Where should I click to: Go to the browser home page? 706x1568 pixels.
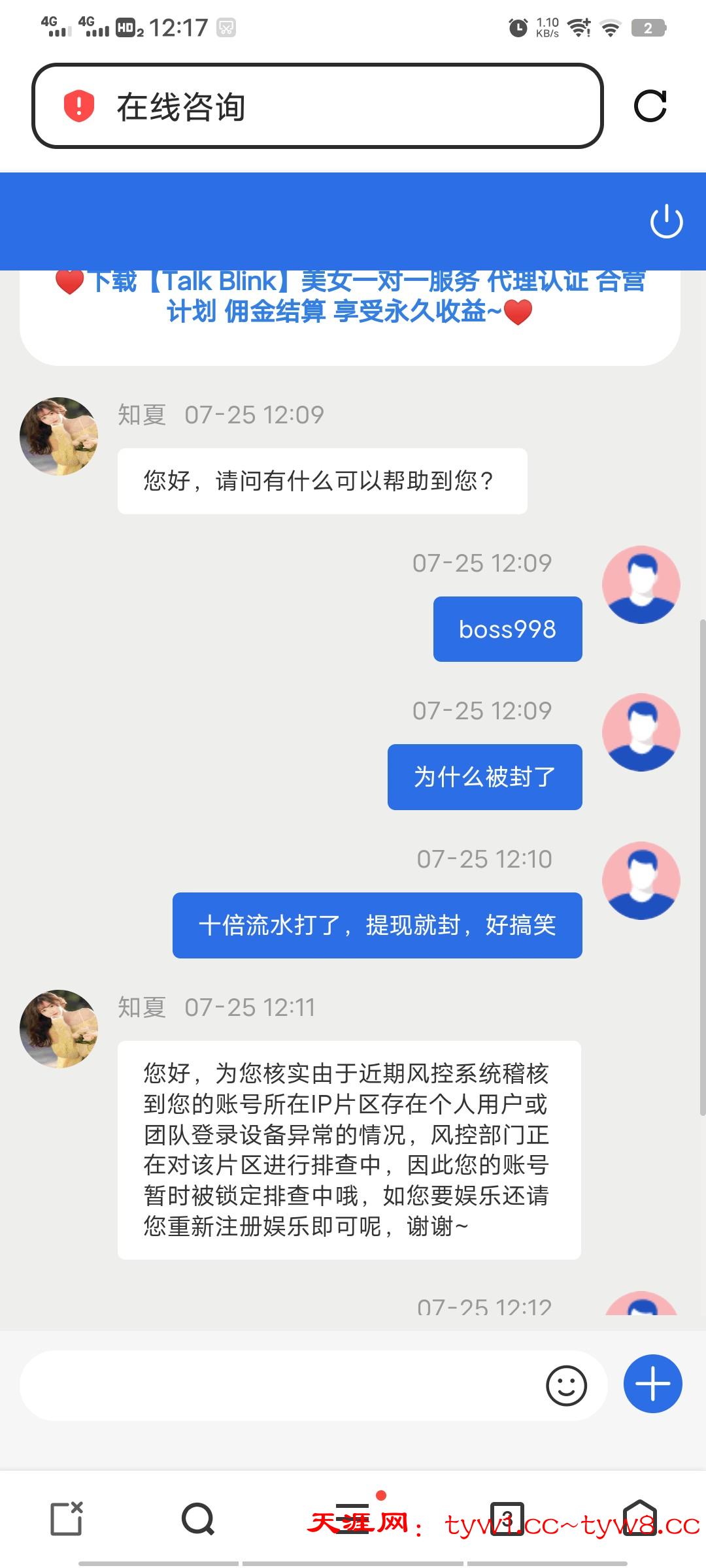(639, 1518)
